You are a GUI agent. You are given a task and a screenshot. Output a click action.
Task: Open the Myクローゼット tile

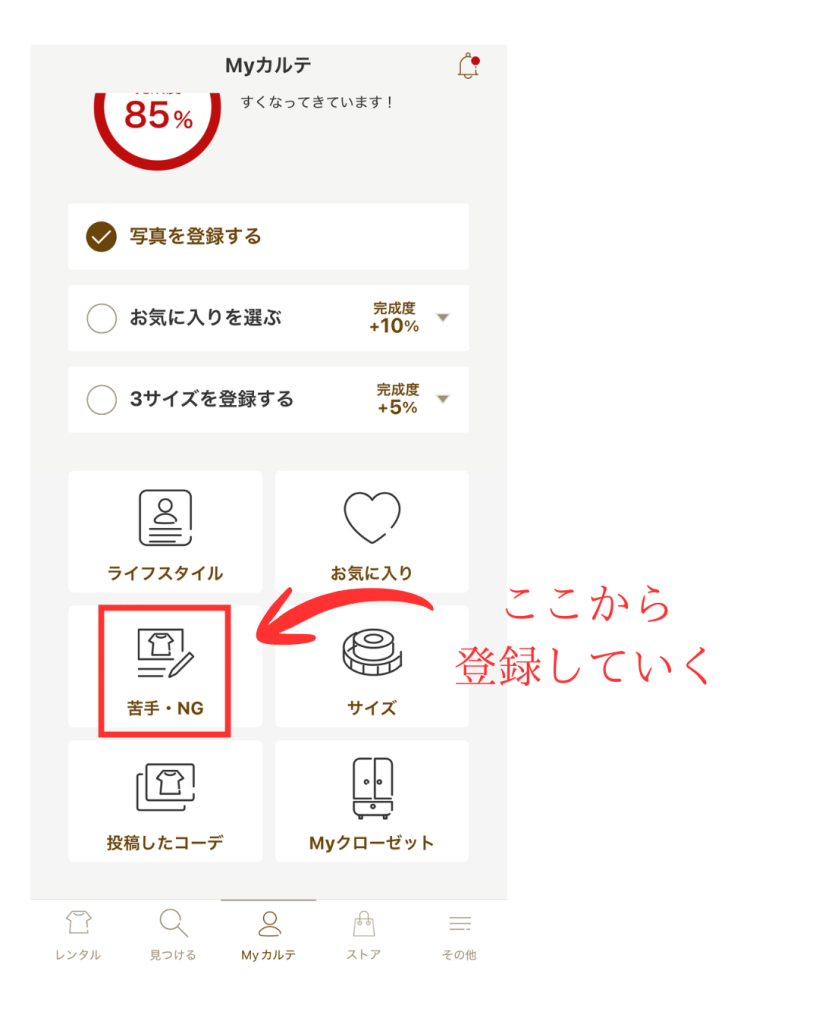[371, 801]
